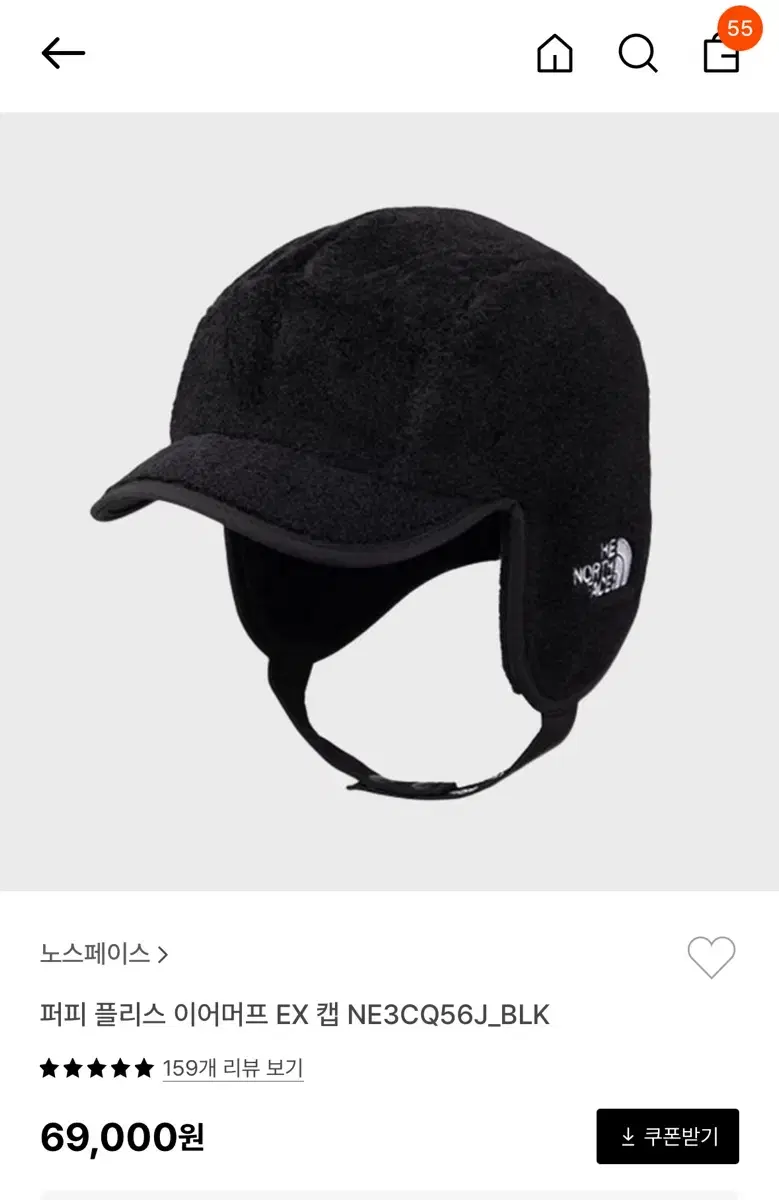Tap the 쿠폰받기 coupon button
Viewport: 779px width, 1200px height.
(x=670, y=1136)
